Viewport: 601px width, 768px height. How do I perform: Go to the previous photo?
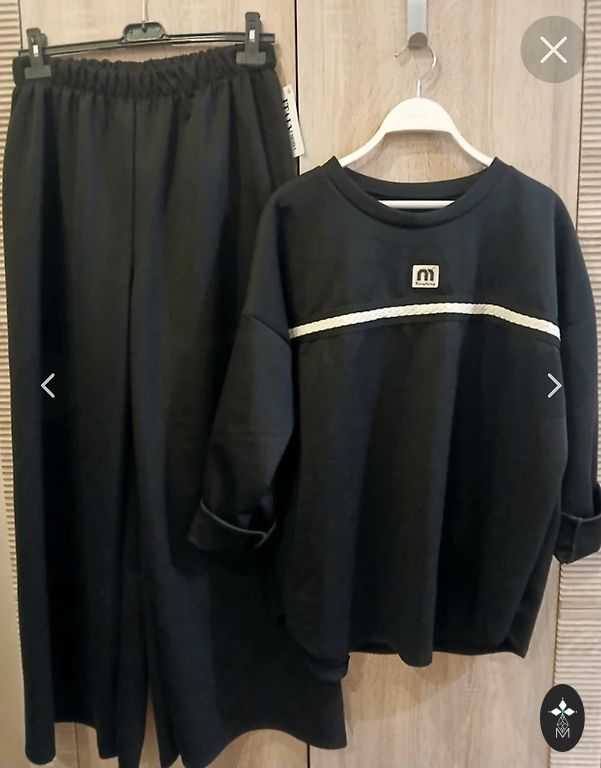click(x=47, y=385)
